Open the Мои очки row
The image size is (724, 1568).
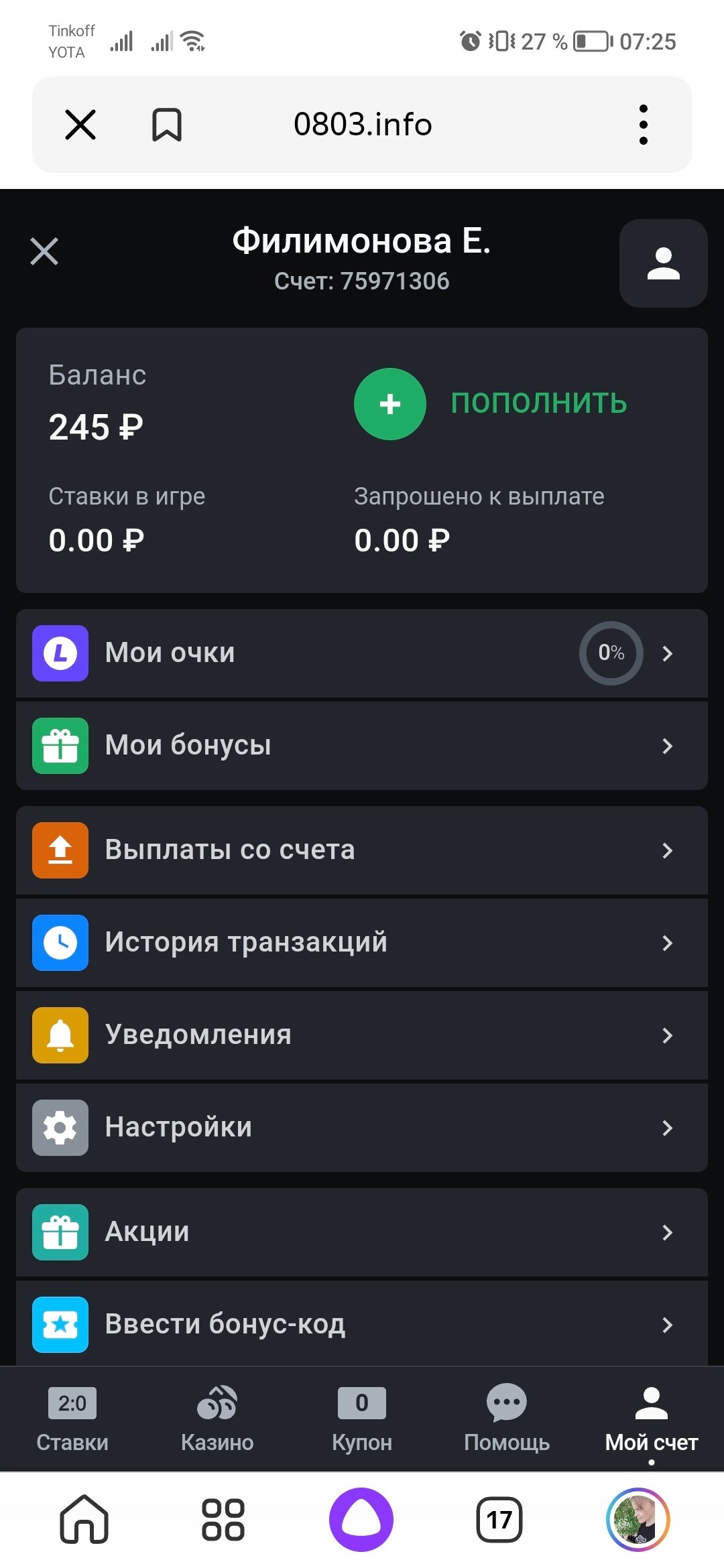pos(362,653)
